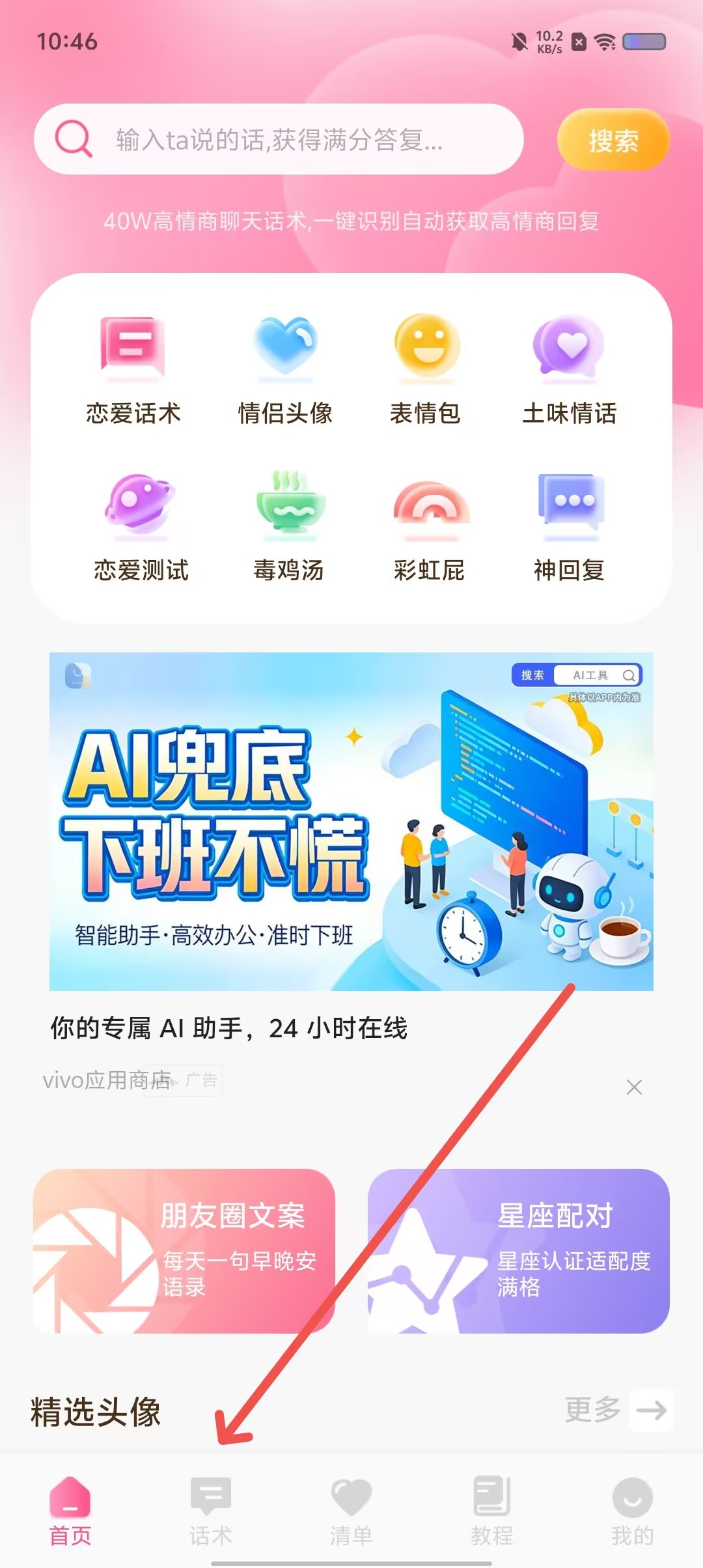Tap the yellow 搜索 button
Image resolution: width=703 pixels, height=1568 pixels.
pyautogui.click(x=613, y=140)
